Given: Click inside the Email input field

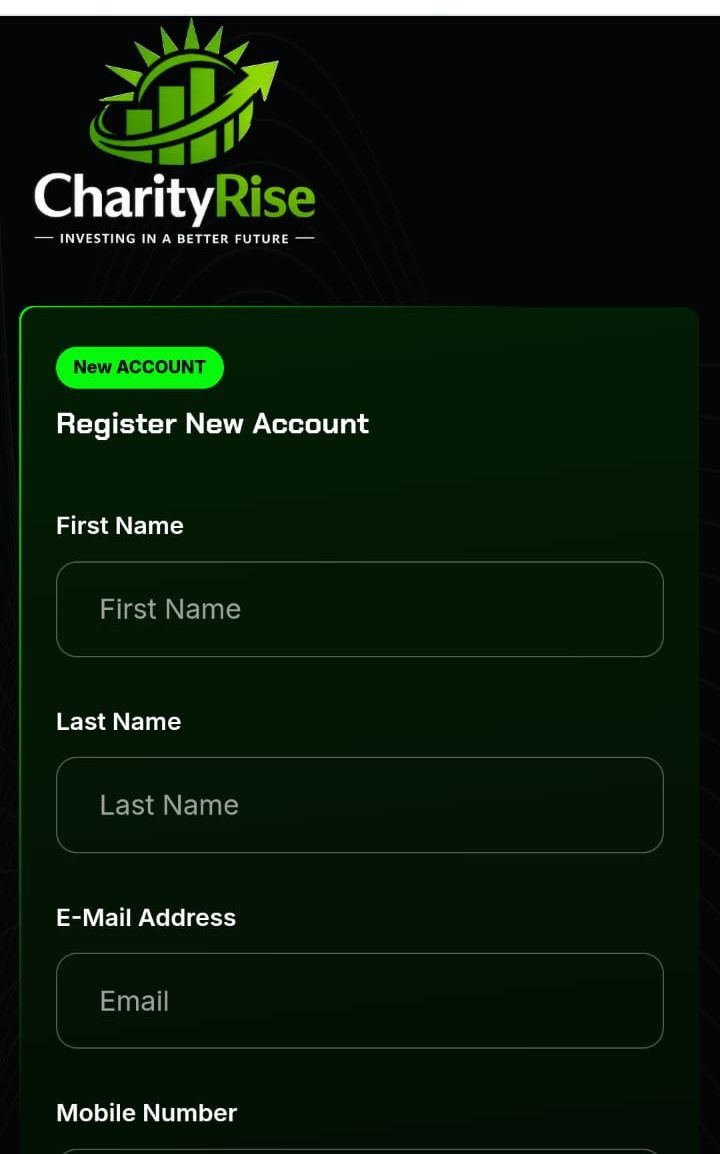Looking at the screenshot, I should pyautogui.click(x=360, y=1001).
